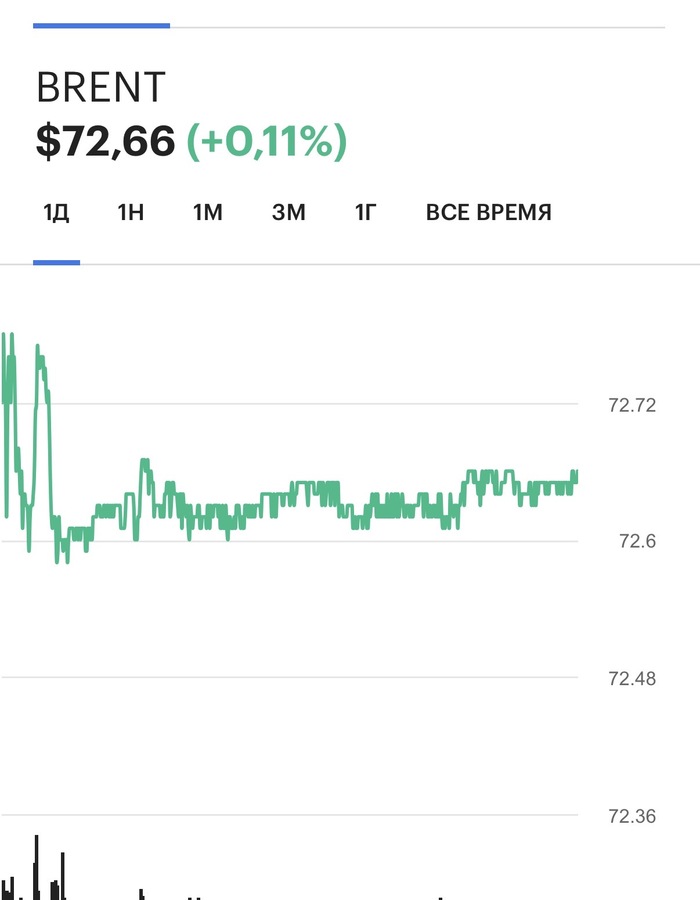Select the ВСЕ ВРЕМЯ range
700x900 pixels.
488,213
